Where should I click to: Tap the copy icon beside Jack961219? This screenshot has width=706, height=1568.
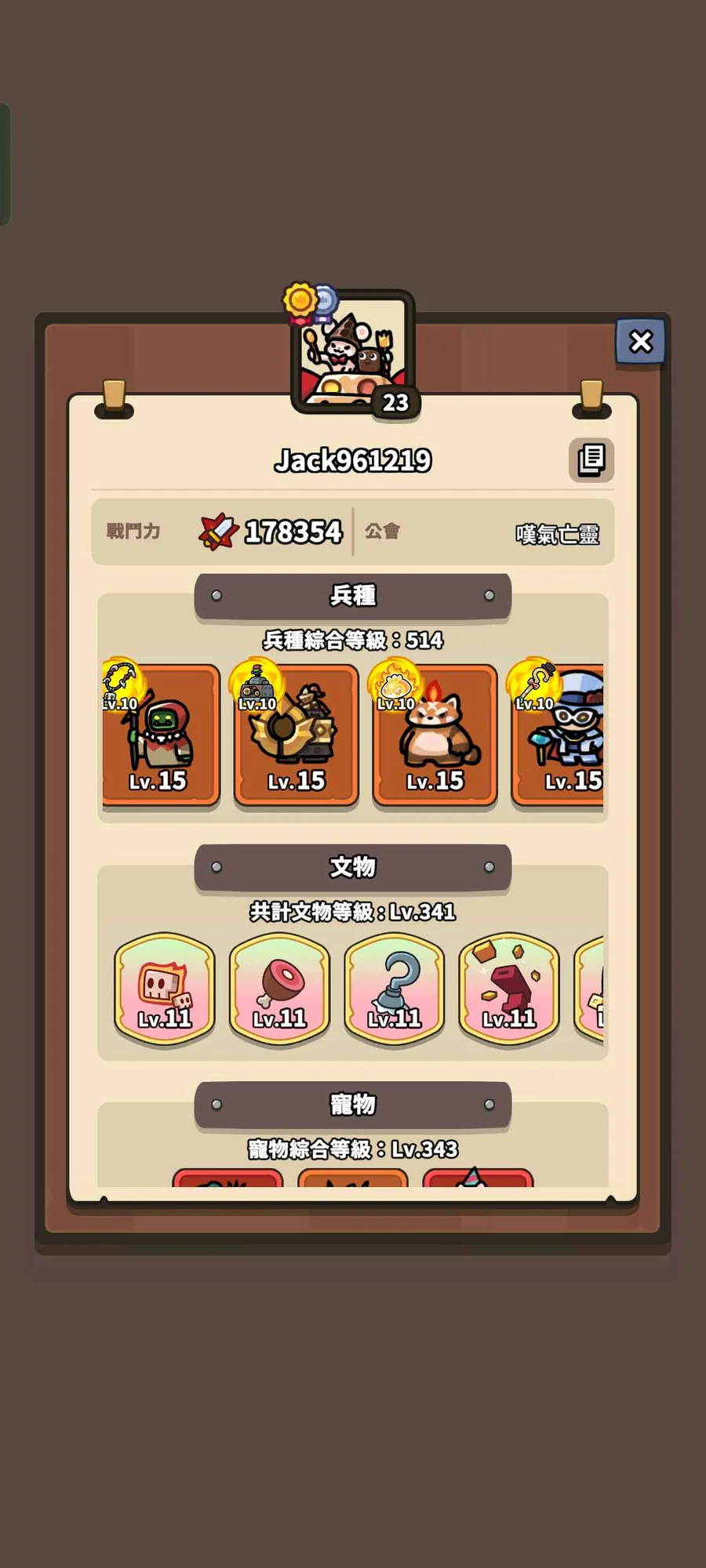point(591,459)
